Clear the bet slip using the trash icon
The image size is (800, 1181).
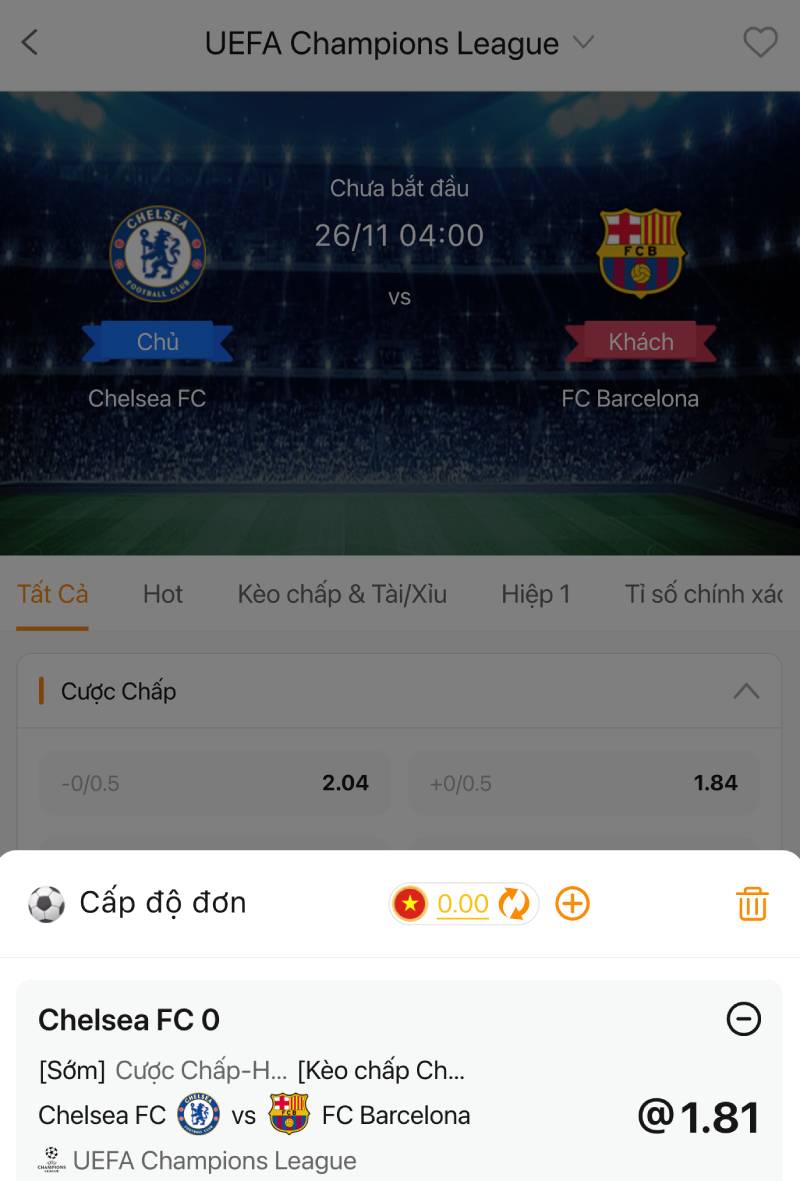(x=751, y=902)
